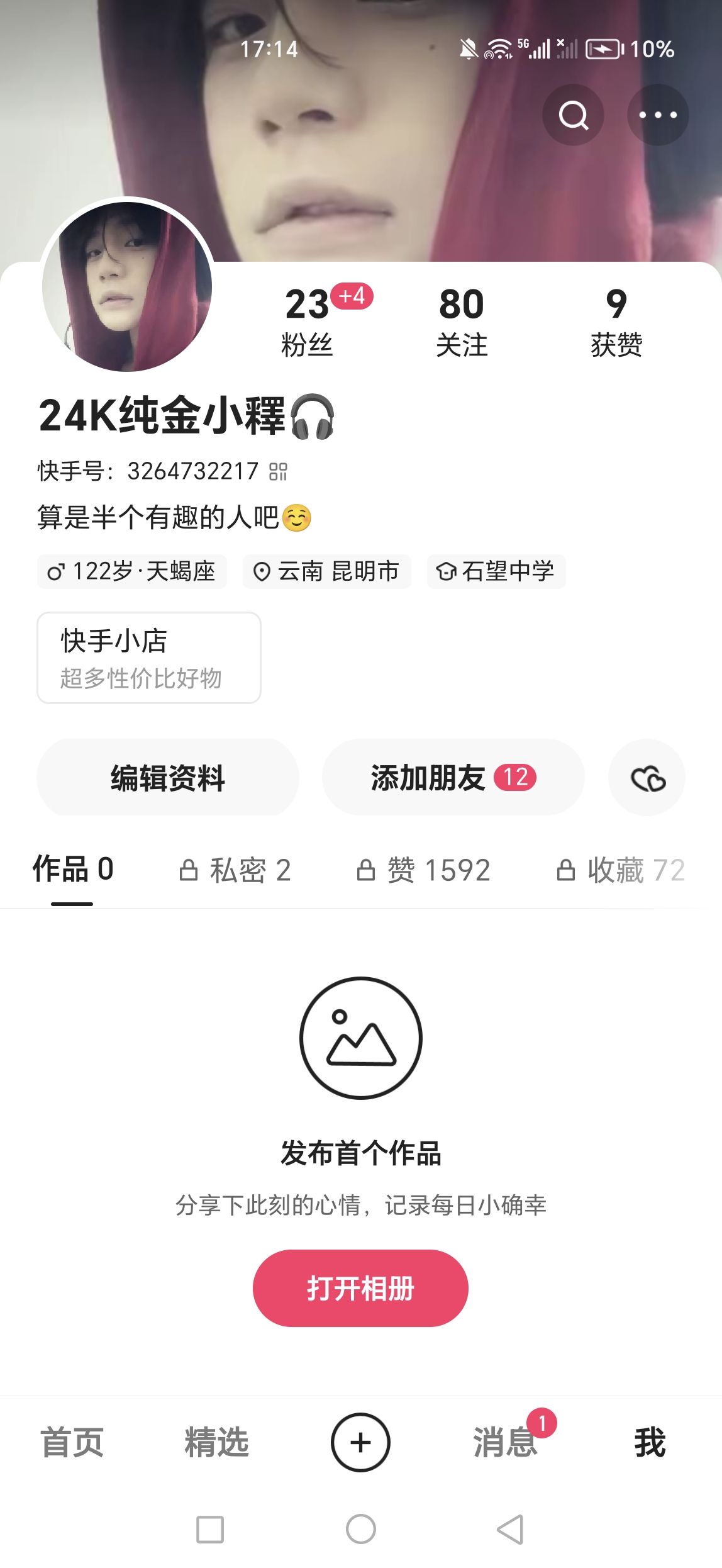The height and width of the screenshot is (1568, 722).
Task: Open the 快手小店 shop card
Action: click(149, 658)
